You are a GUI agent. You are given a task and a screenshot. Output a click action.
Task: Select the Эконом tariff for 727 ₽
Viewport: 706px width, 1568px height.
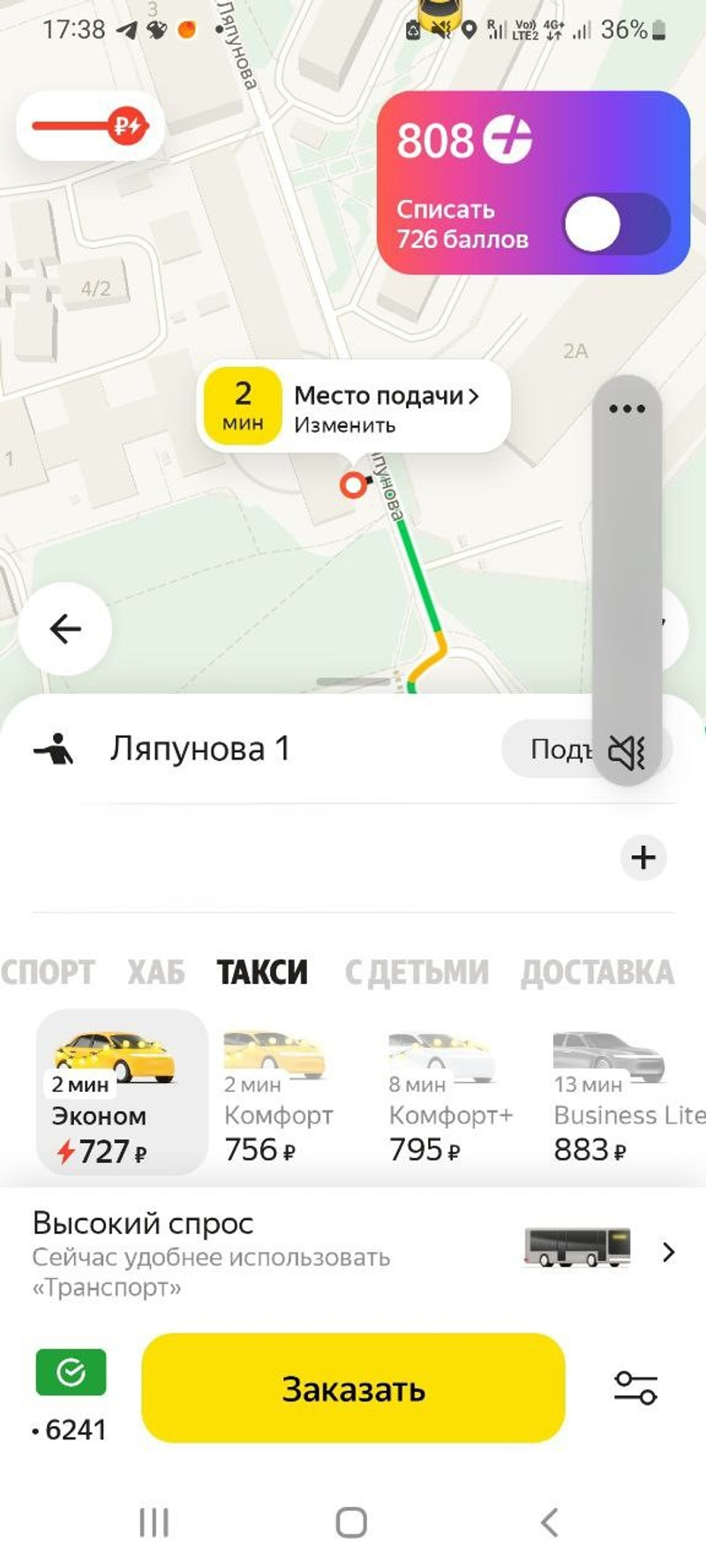[x=121, y=1094]
